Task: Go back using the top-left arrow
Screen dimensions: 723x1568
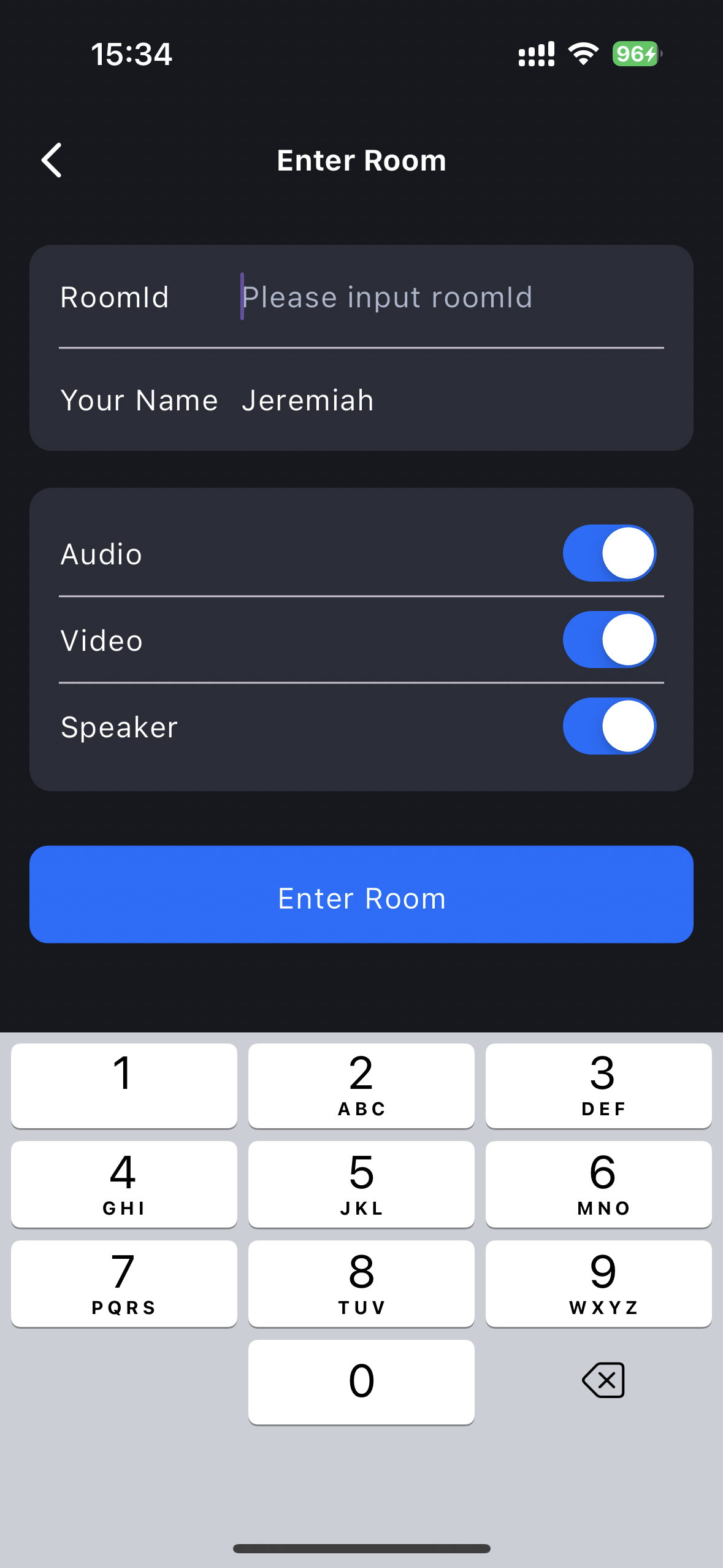Action: coord(52,161)
